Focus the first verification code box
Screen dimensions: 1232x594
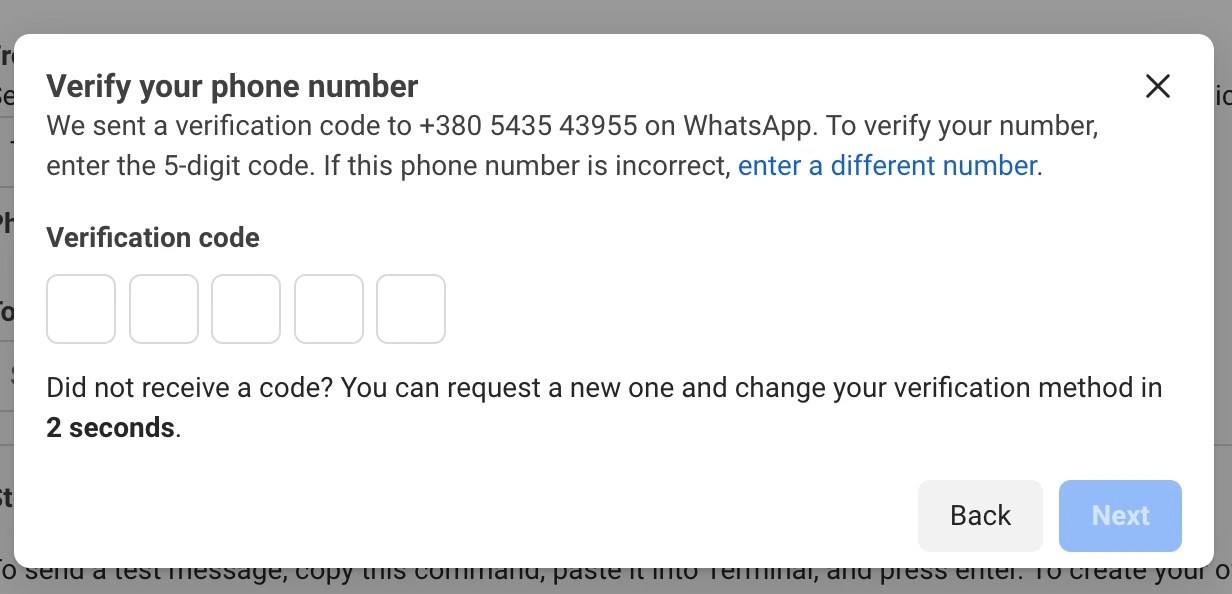point(81,309)
